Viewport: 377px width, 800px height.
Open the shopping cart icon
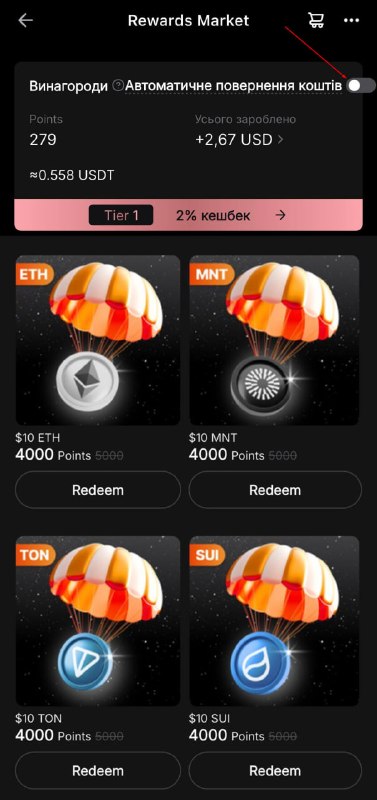[x=316, y=20]
